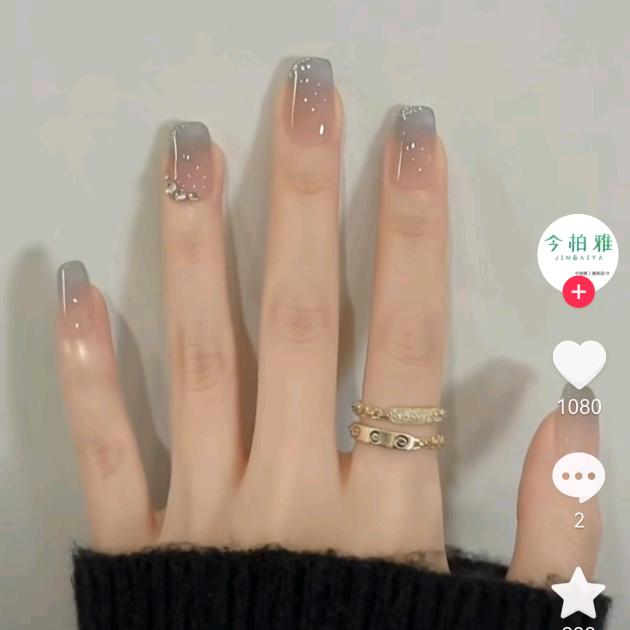
Task: Open the 今柏雅 profile avatar
Action: [x=578, y=250]
